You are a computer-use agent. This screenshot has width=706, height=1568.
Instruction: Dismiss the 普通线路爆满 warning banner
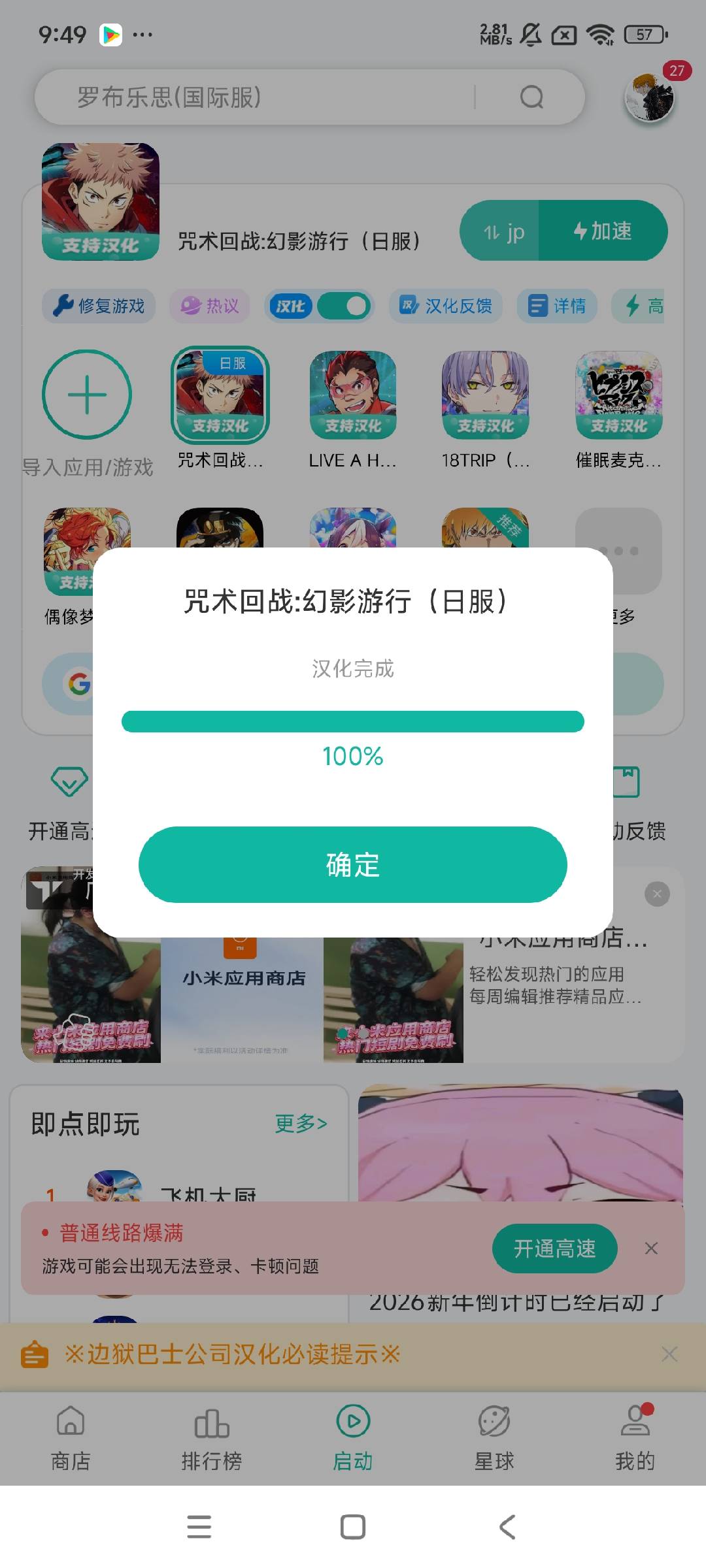click(x=651, y=1249)
